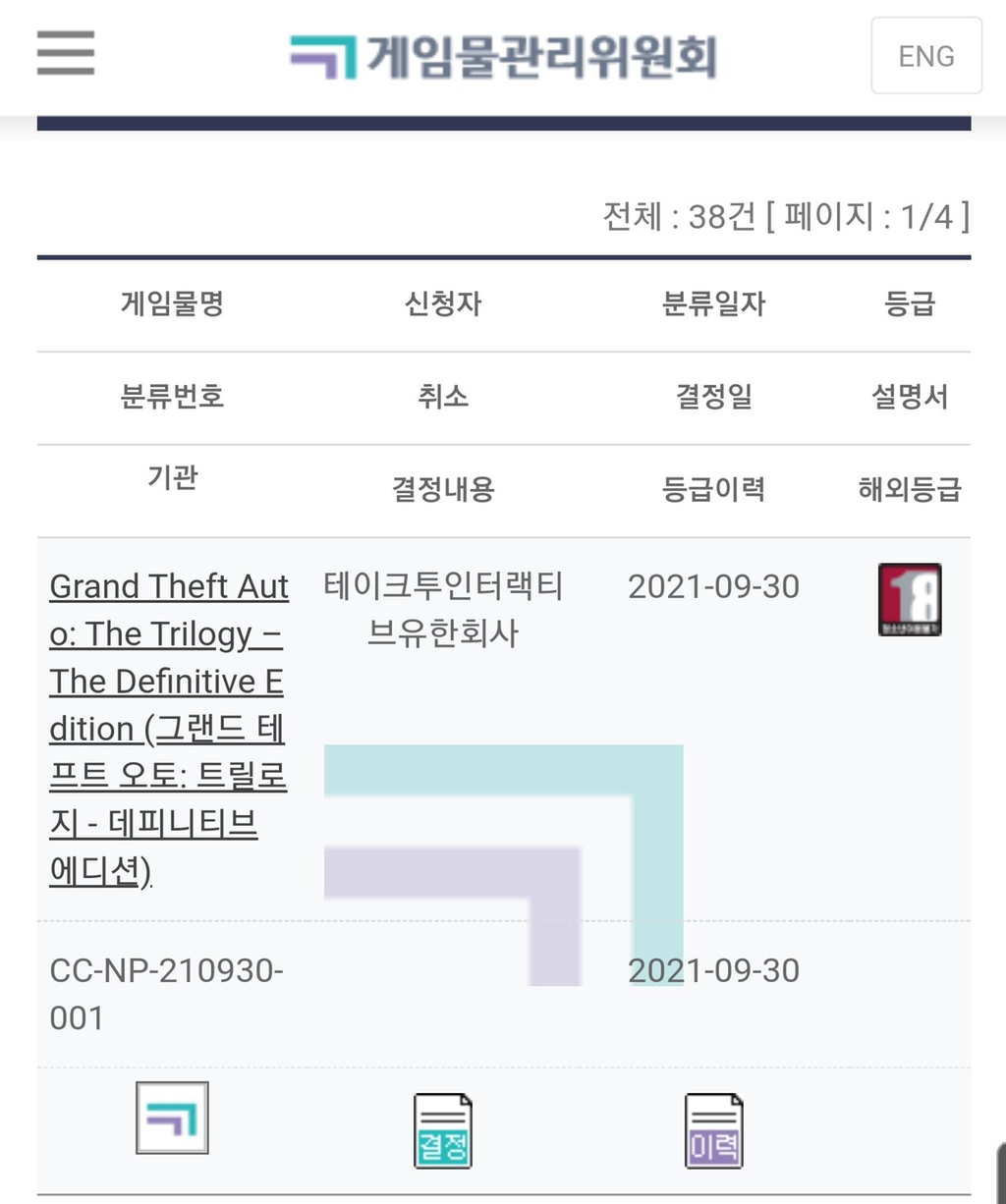
Task: Open the 이력 (rating history) document
Action: 713,1131
